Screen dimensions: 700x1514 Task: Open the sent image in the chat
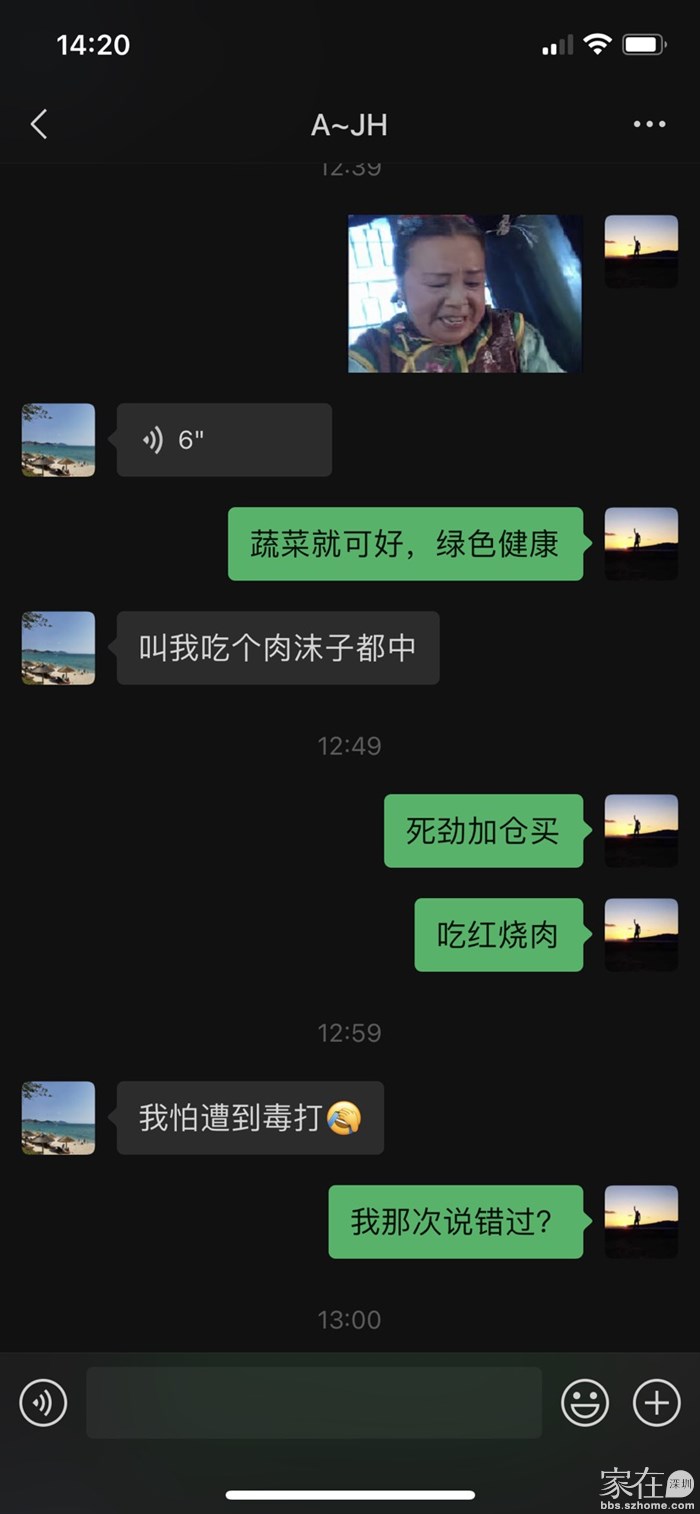click(465, 294)
